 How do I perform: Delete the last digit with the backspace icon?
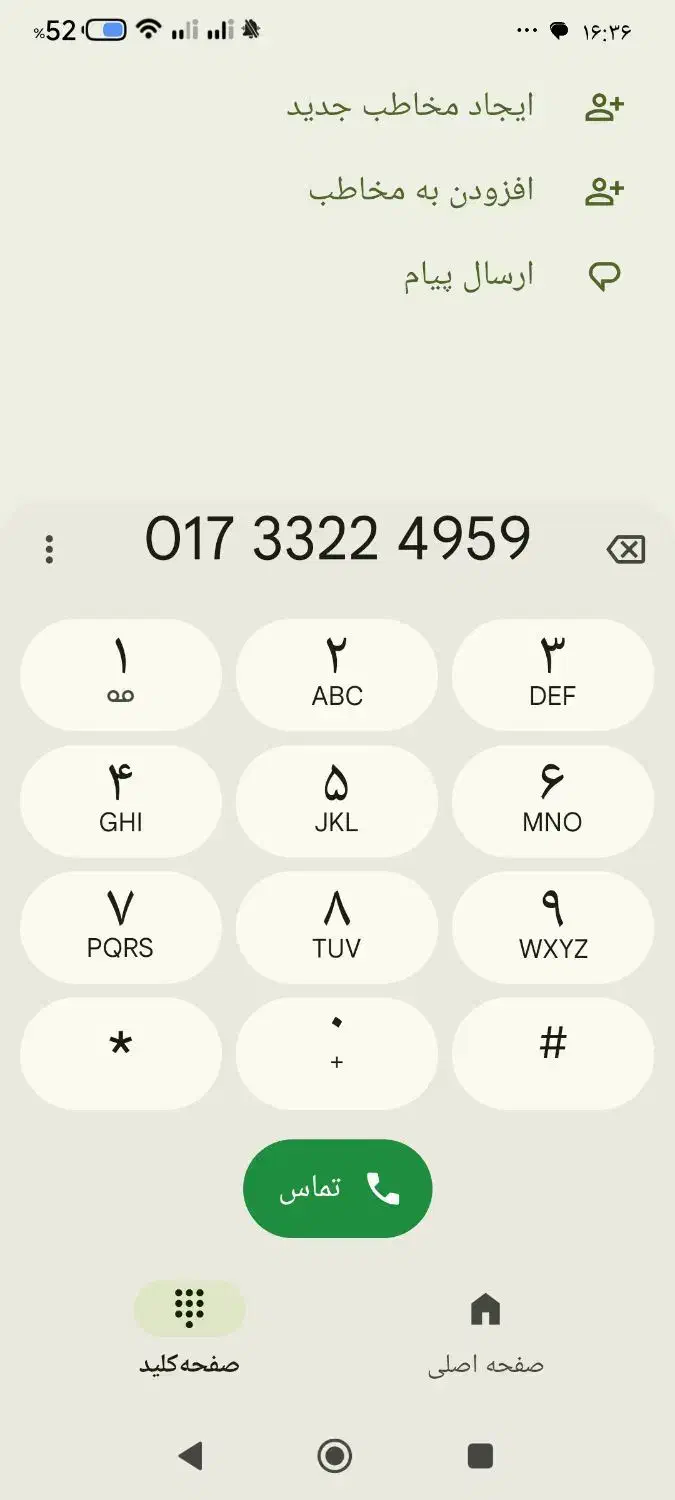(626, 549)
